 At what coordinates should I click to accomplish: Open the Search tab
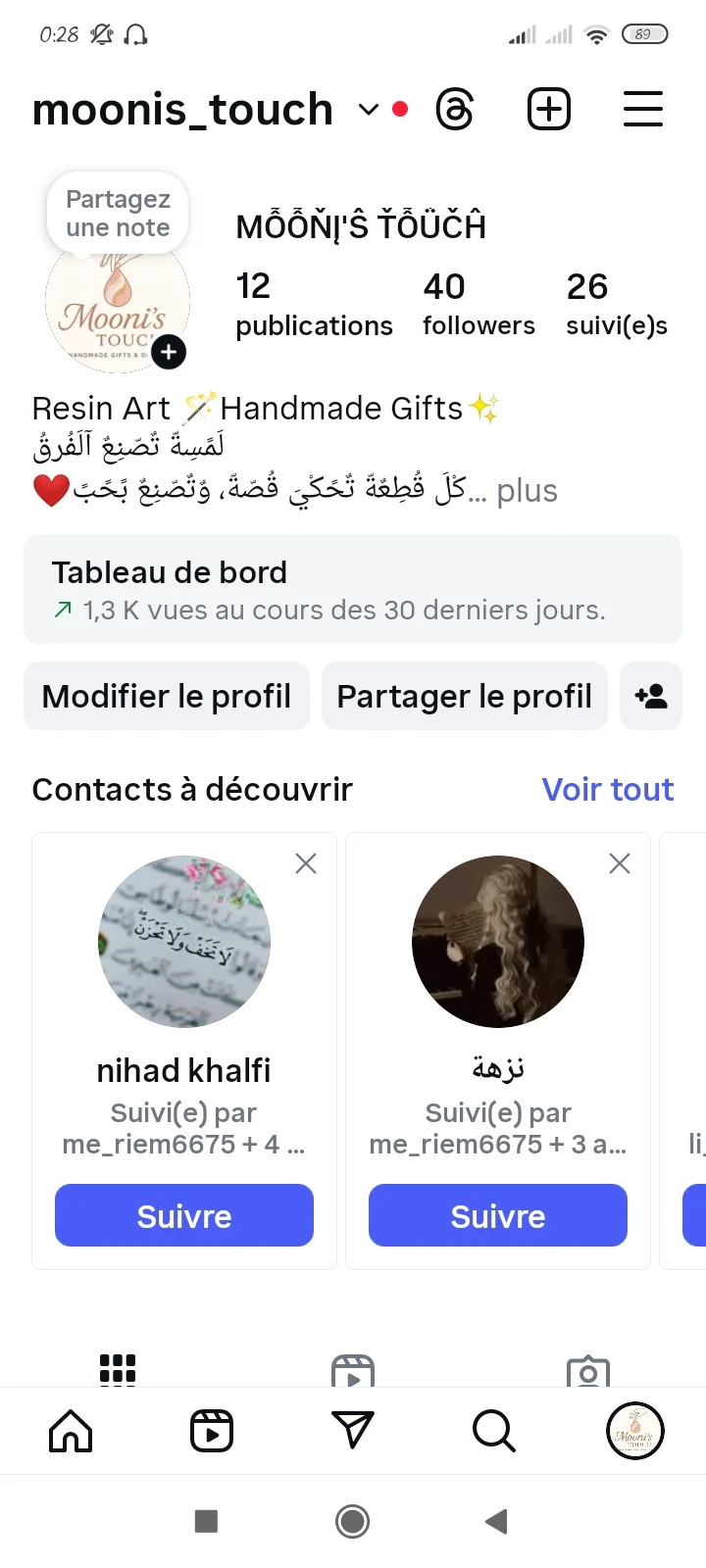(x=494, y=1432)
